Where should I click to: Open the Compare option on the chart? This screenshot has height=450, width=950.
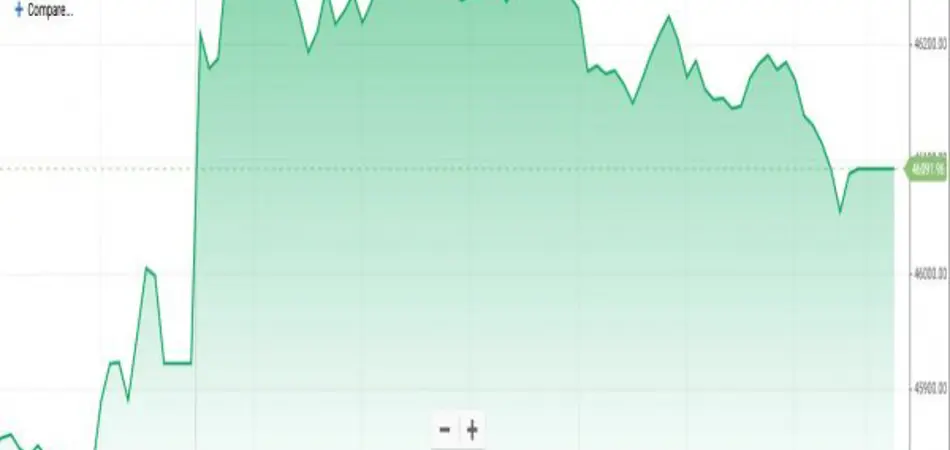(x=44, y=9)
